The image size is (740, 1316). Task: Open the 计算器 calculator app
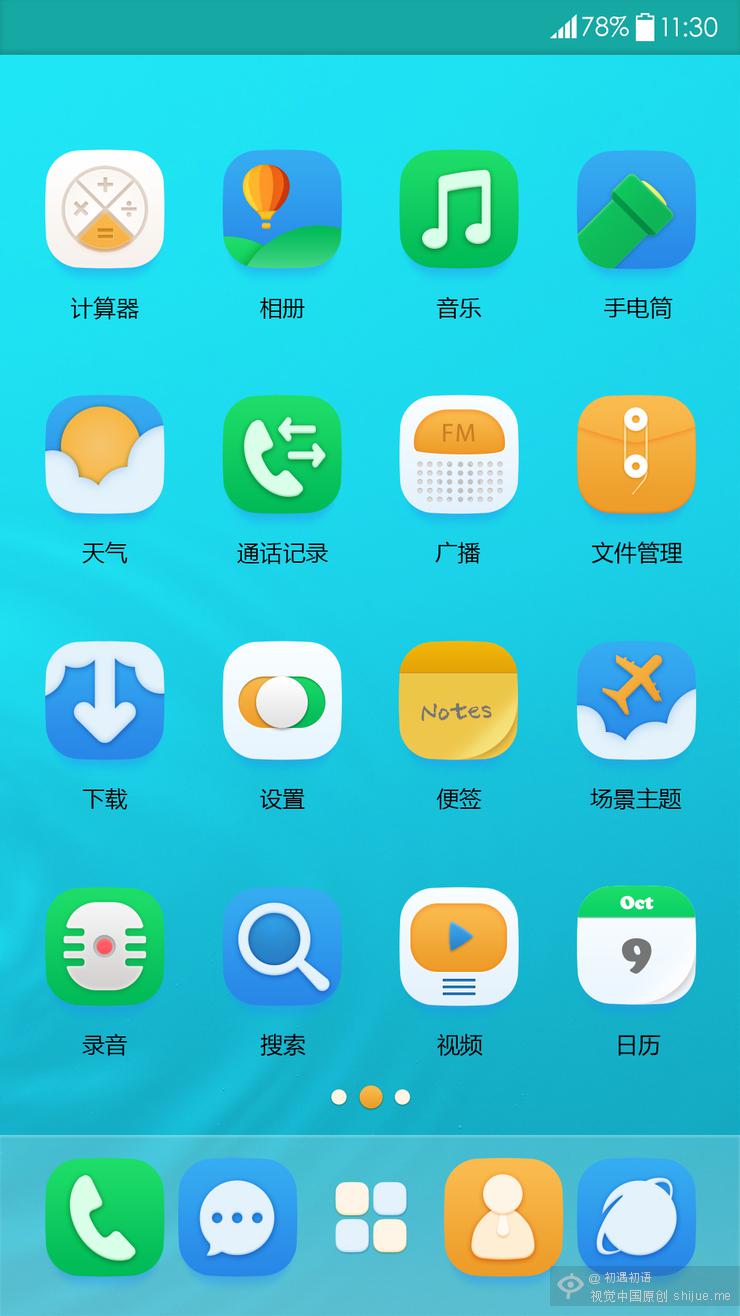105,209
